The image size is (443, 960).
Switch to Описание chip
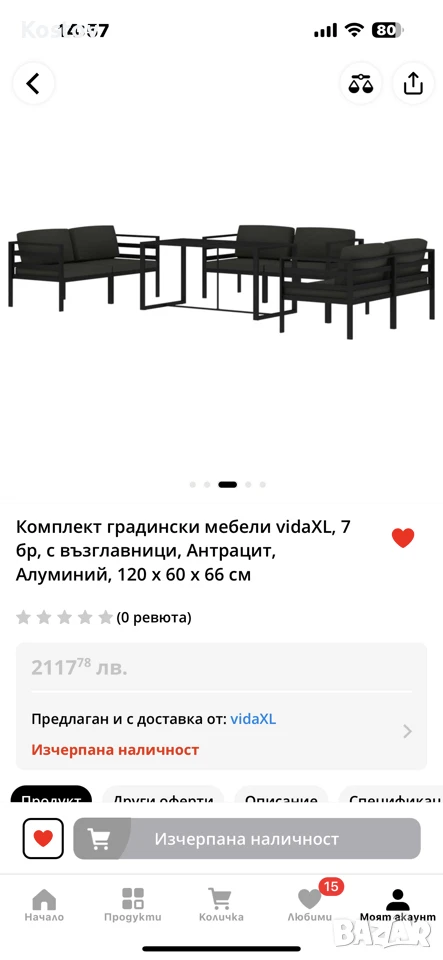click(x=281, y=794)
